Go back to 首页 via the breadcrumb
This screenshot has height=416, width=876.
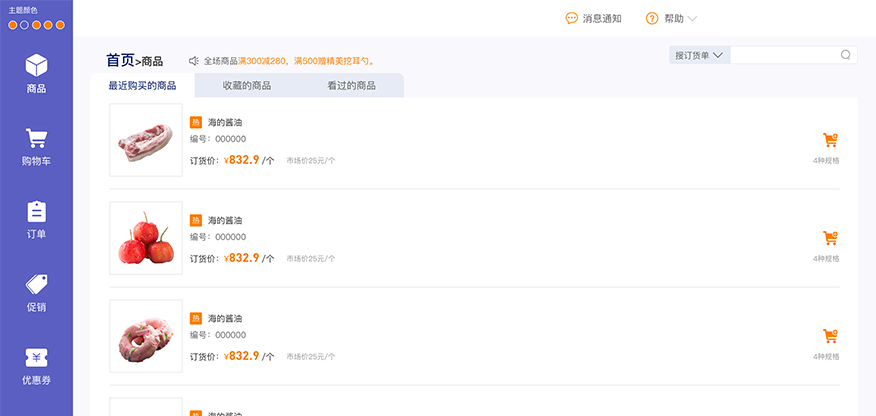pyautogui.click(x=120, y=60)
